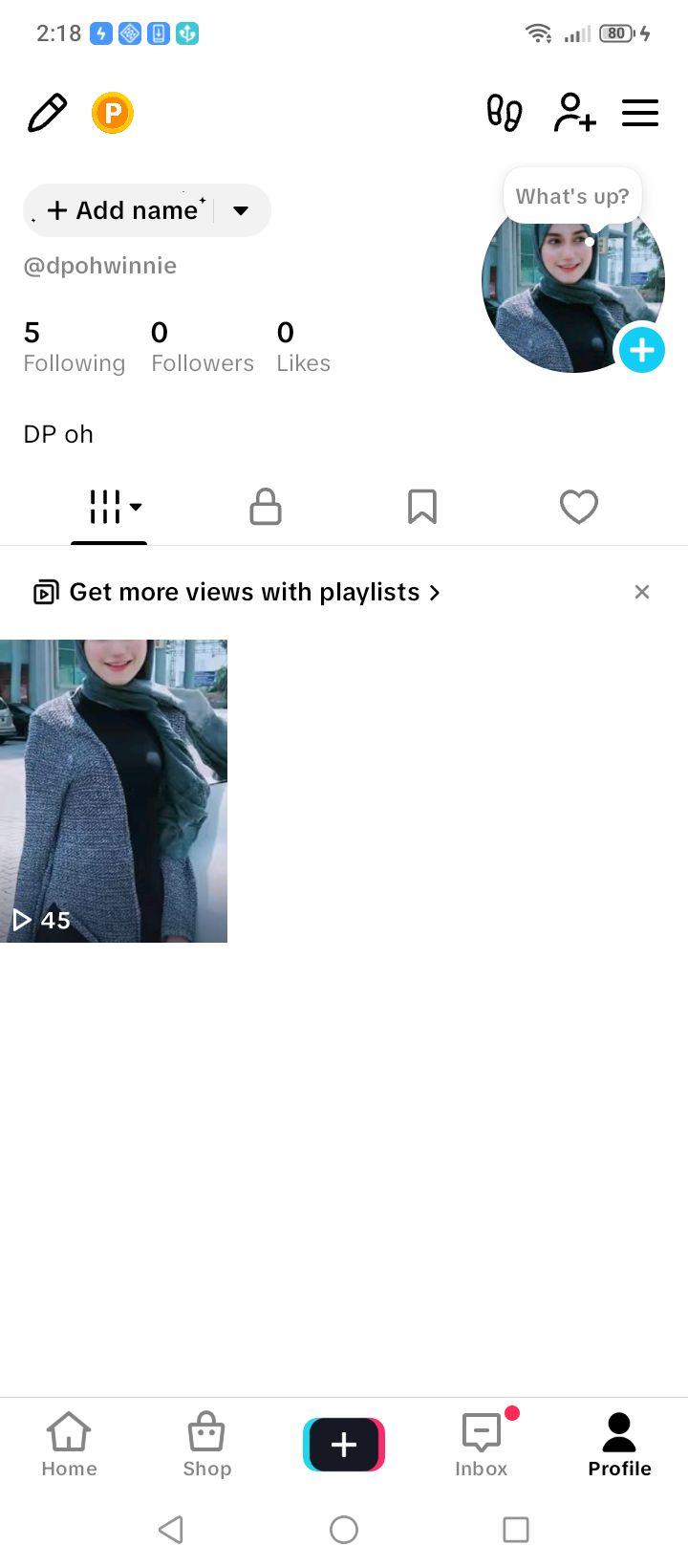The width and height of the screenshot is (688, 1568).
Task: Open the hamburger menu
Action: [640, 113]
